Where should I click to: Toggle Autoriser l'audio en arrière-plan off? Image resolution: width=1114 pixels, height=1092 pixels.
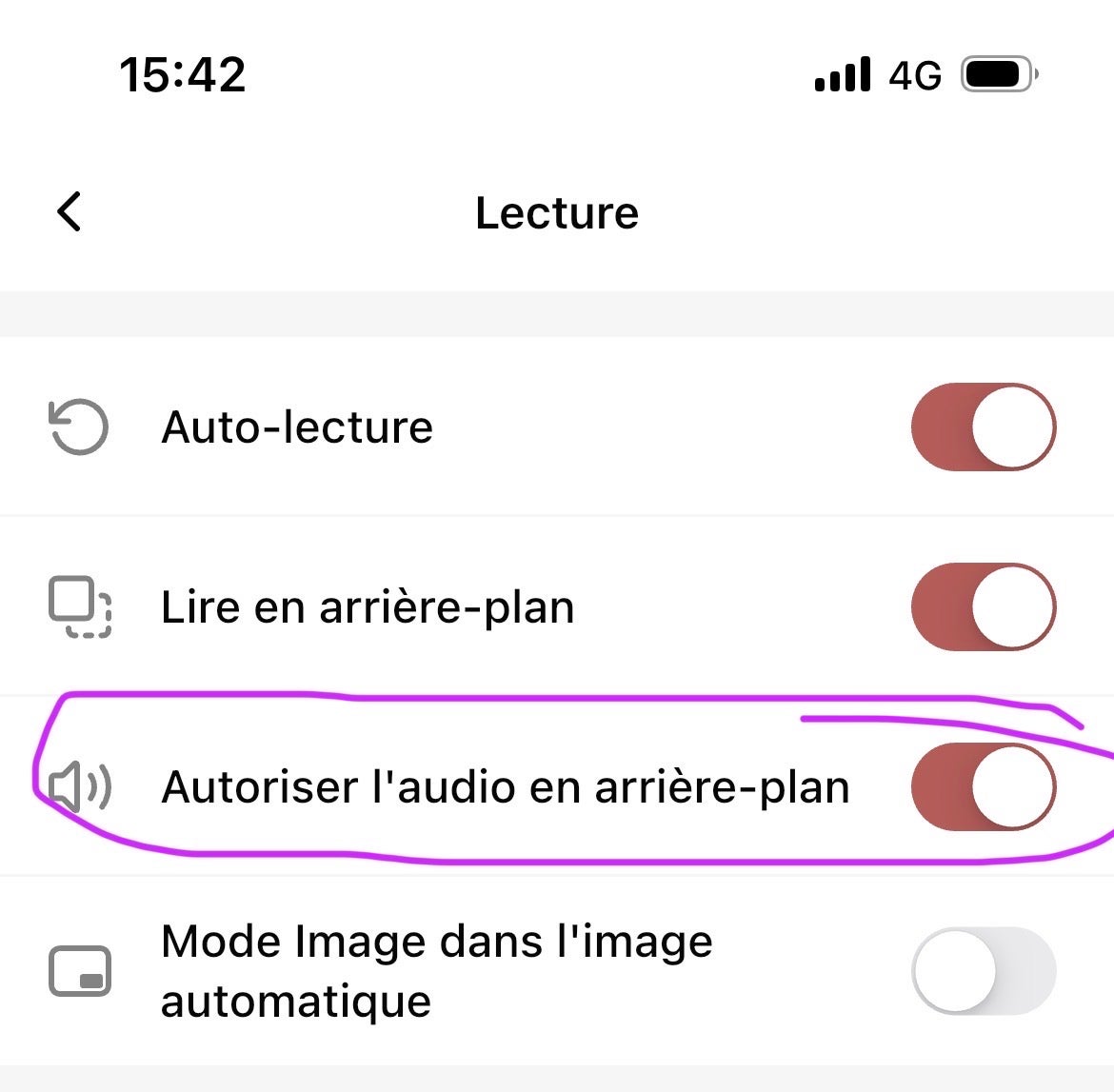pyautogui.click(x=983, y=786)
